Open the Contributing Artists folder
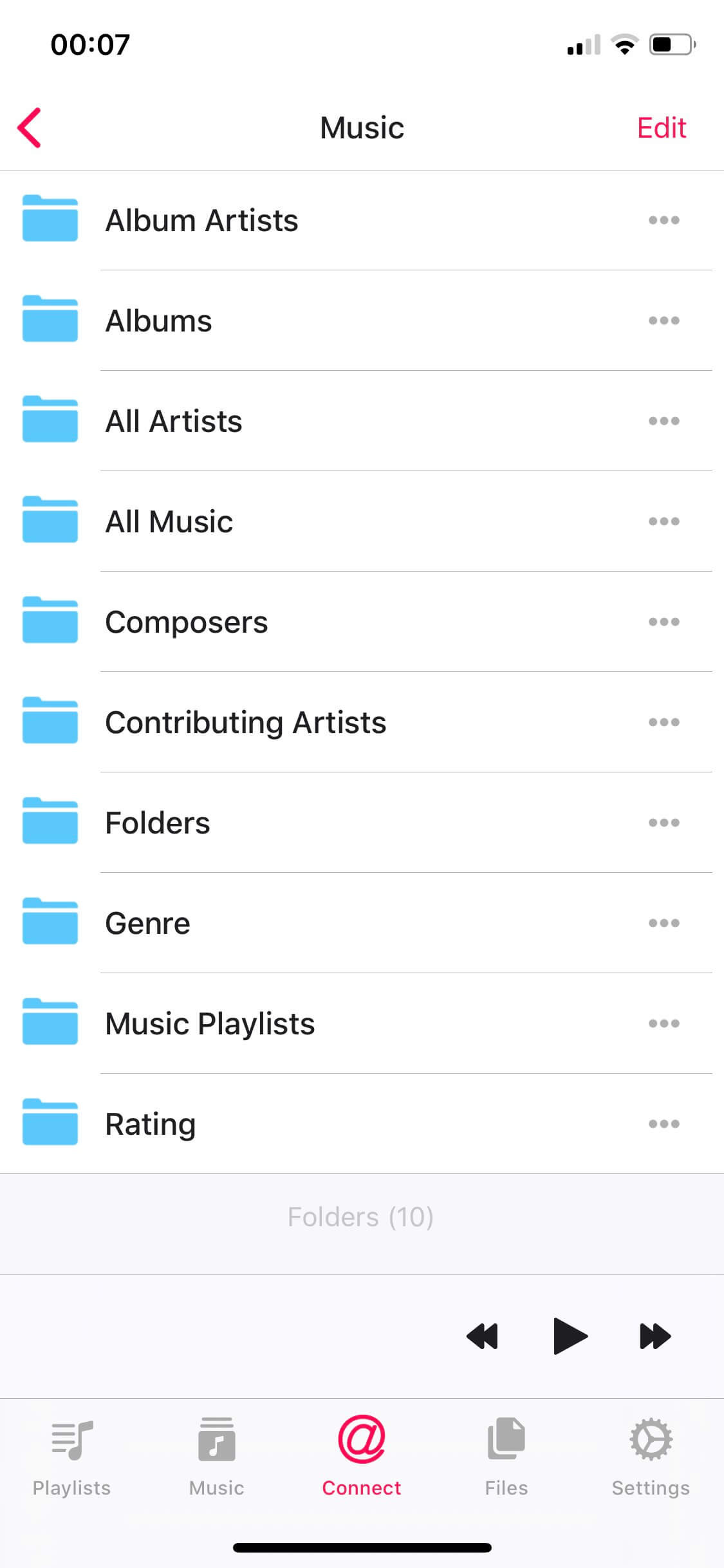 click(x=246, y=722)
